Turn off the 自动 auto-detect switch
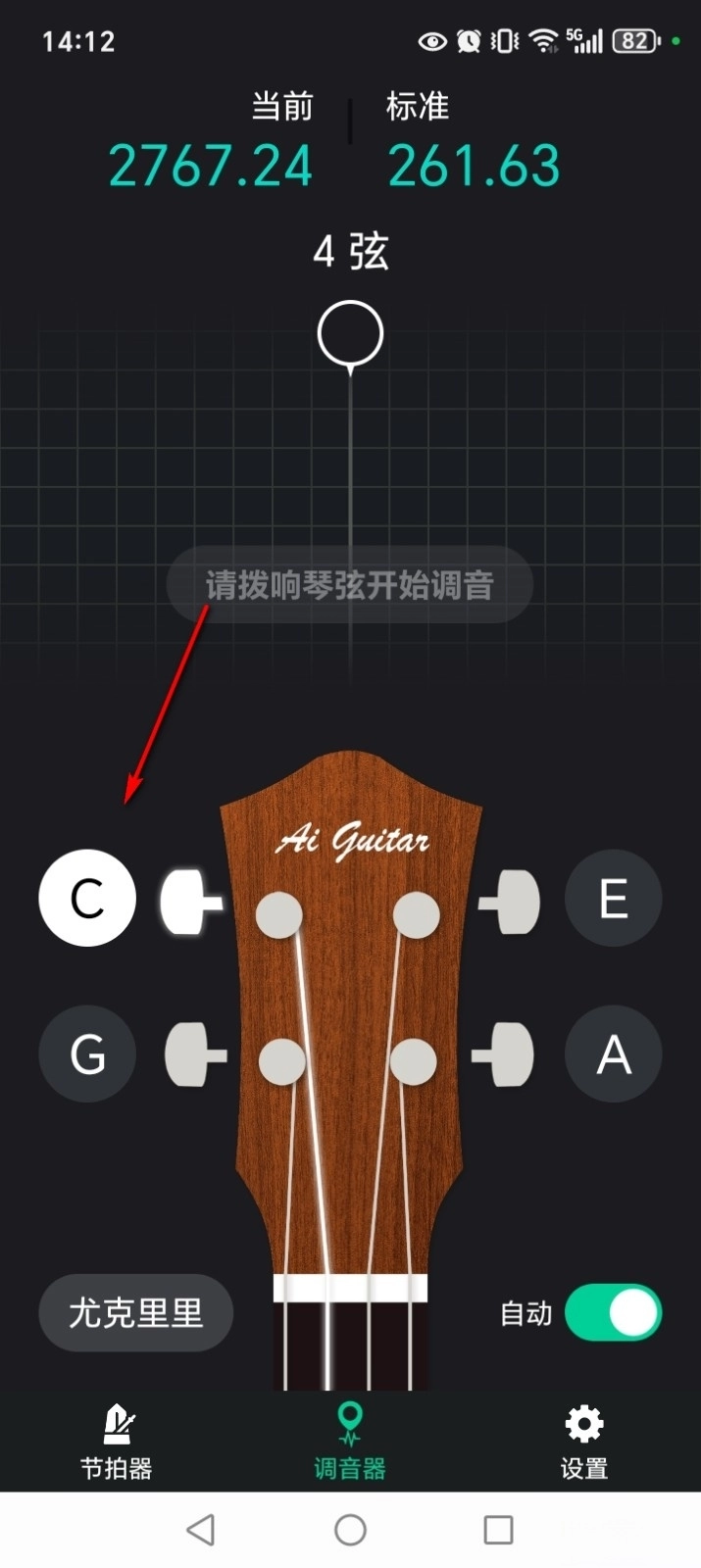701x1568 pixels. [x=613, y=1312]
